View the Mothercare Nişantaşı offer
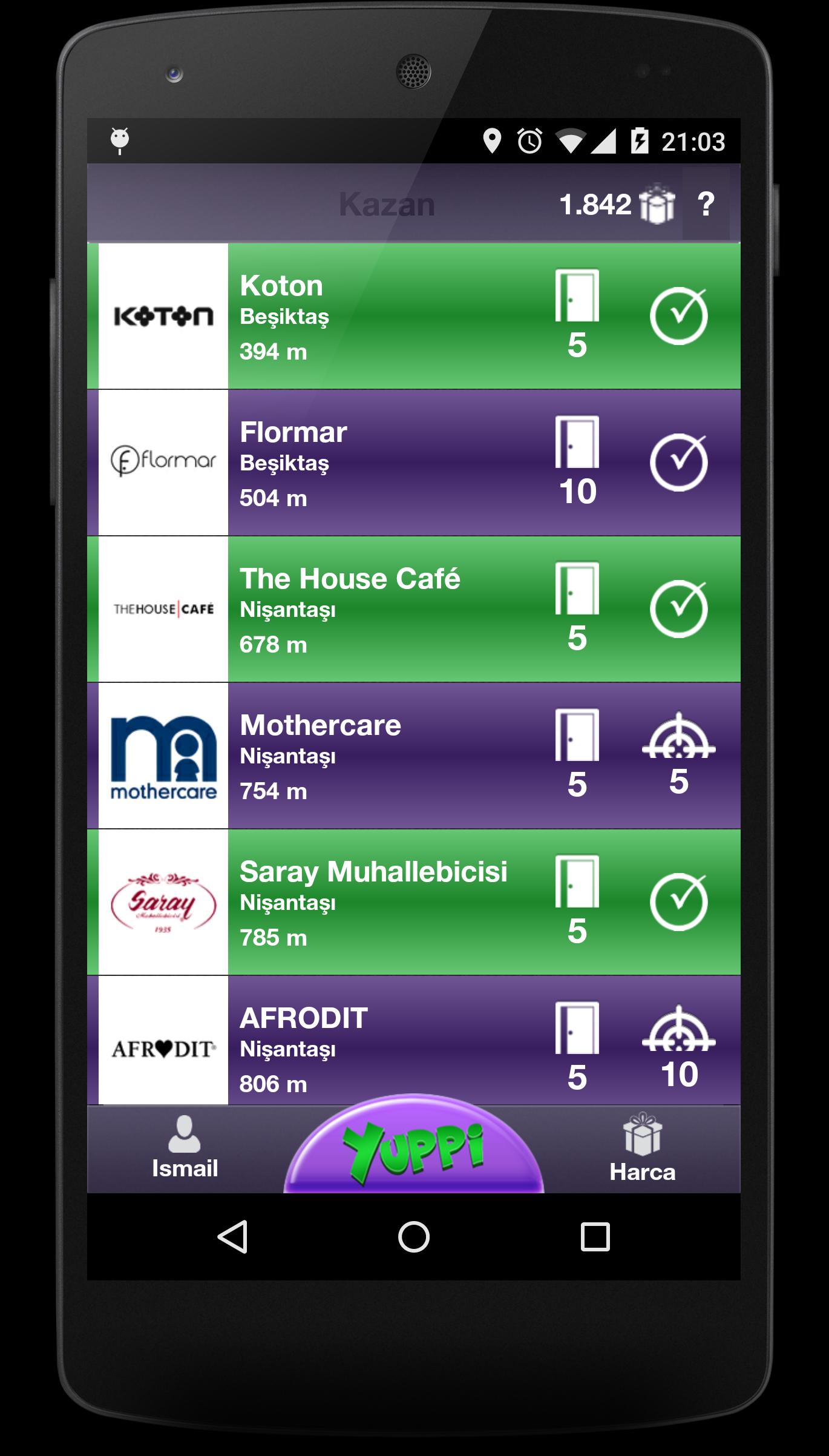The image size is (829, 1456). click(387, 756)
